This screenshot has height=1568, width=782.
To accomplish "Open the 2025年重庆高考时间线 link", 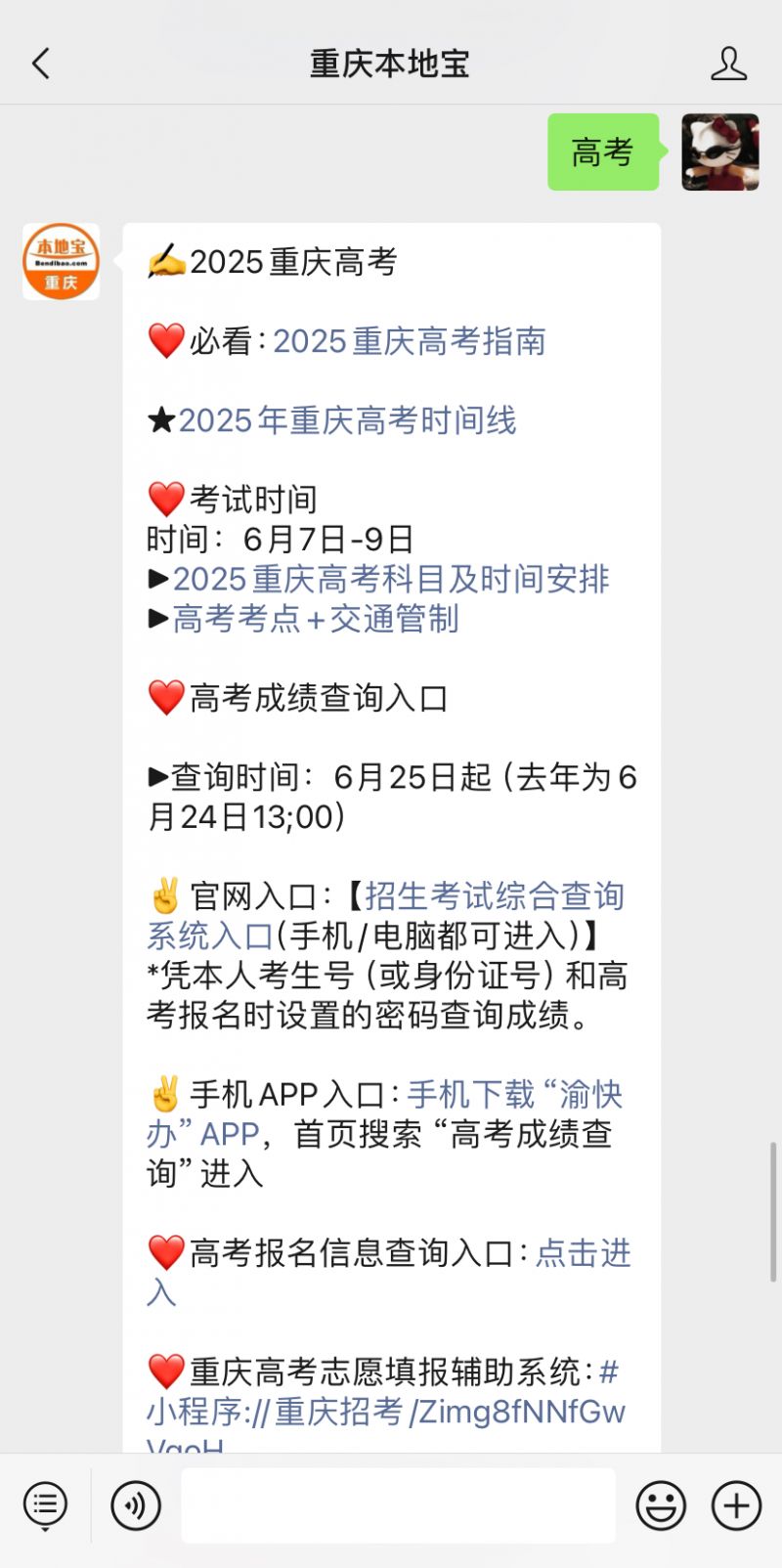I will pos(347,420).
